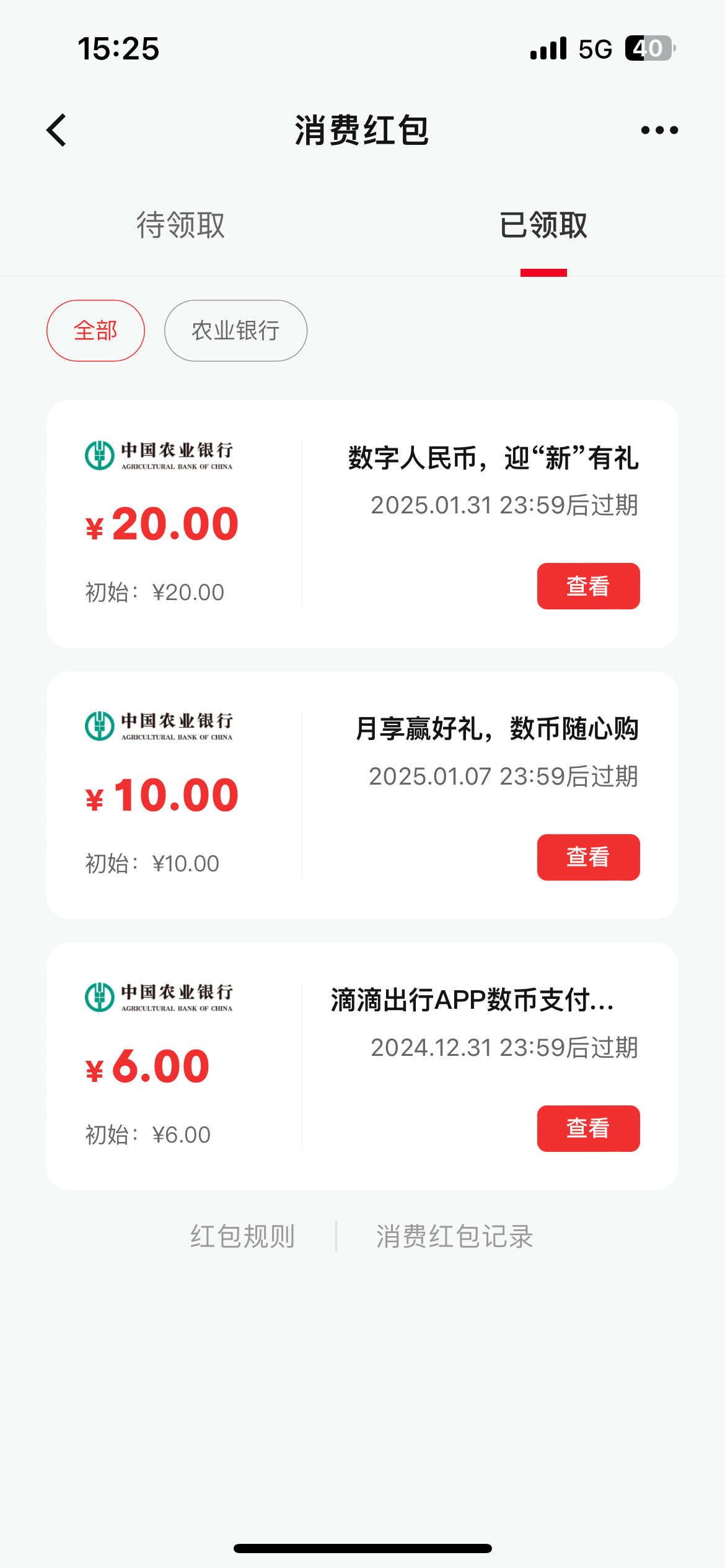View 消费红包记录 history

[x=454, y=1236]
